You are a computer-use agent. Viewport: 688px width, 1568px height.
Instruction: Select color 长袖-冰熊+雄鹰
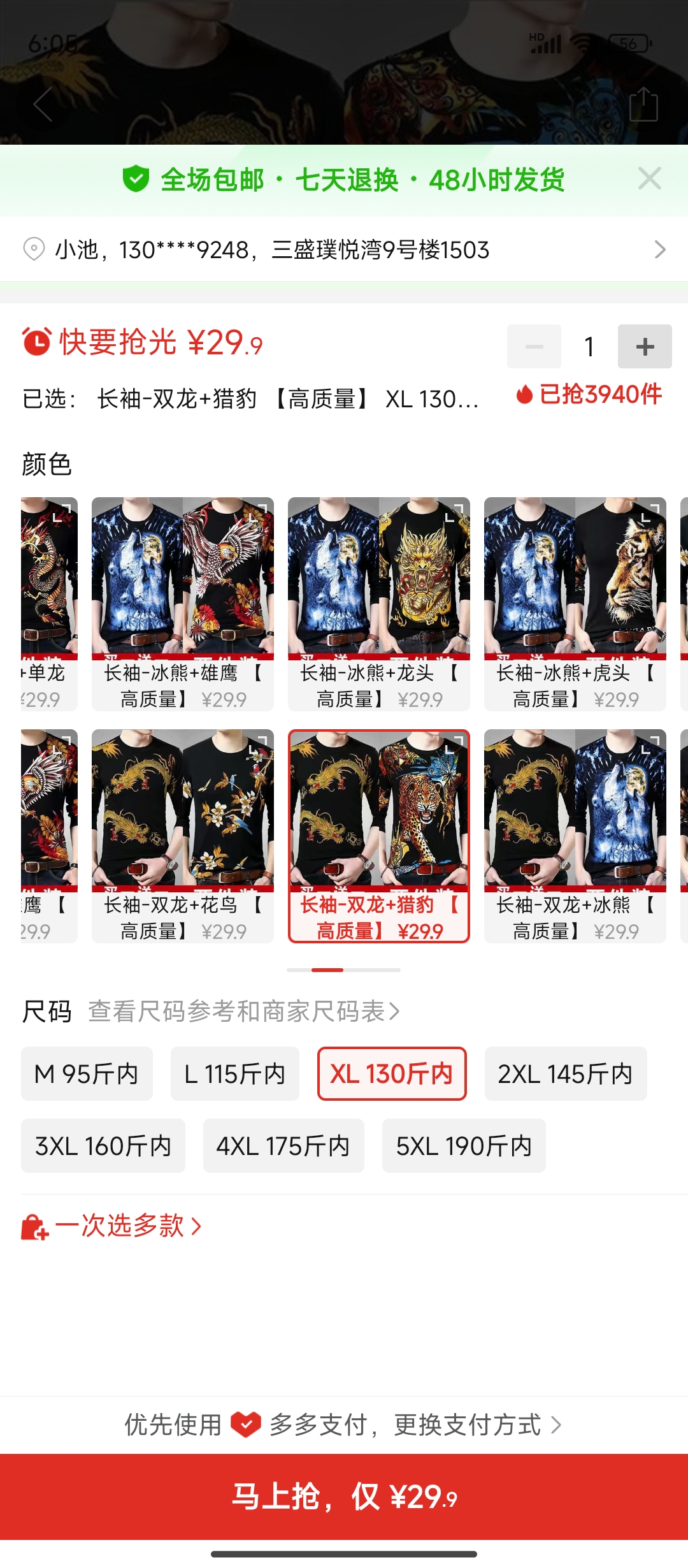pos(183,603)
